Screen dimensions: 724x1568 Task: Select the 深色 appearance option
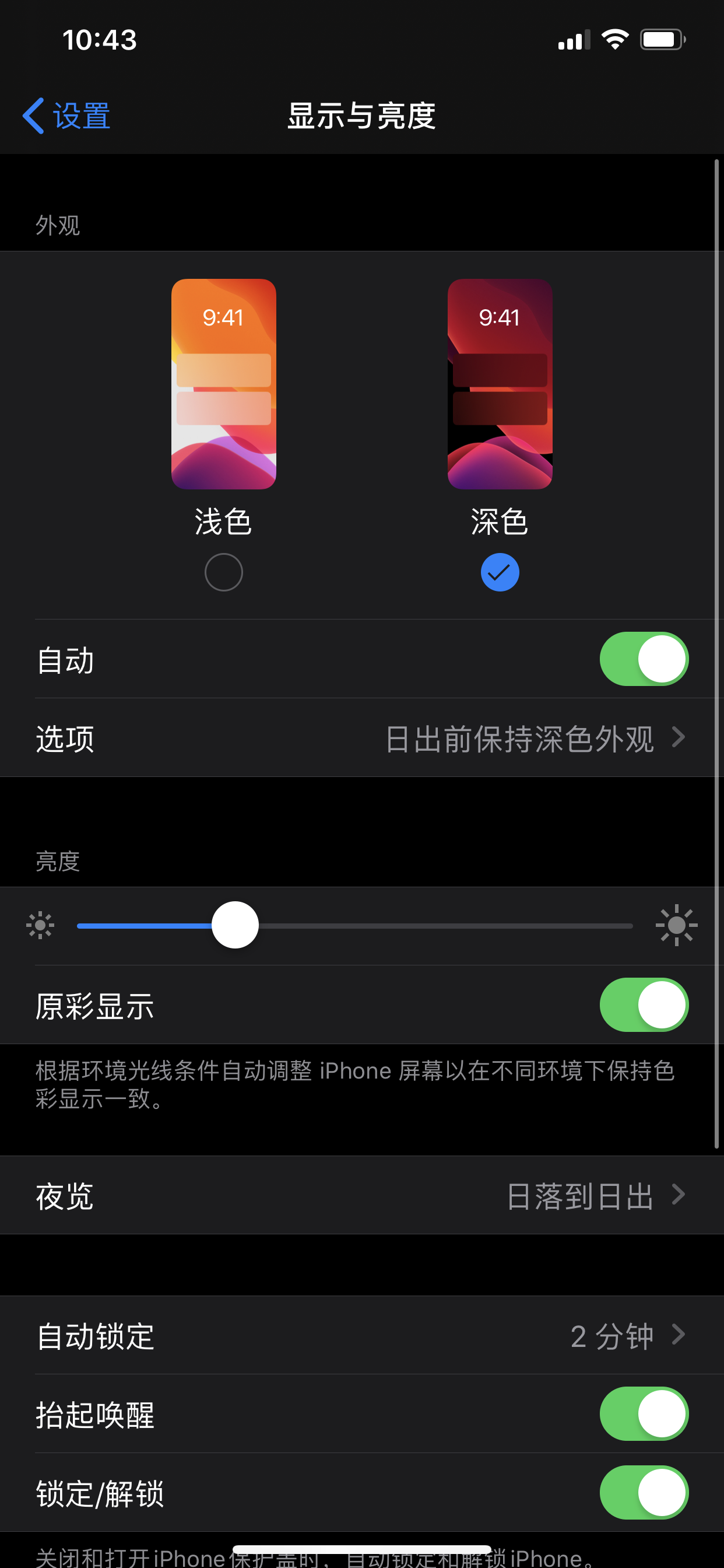point(500,571)
